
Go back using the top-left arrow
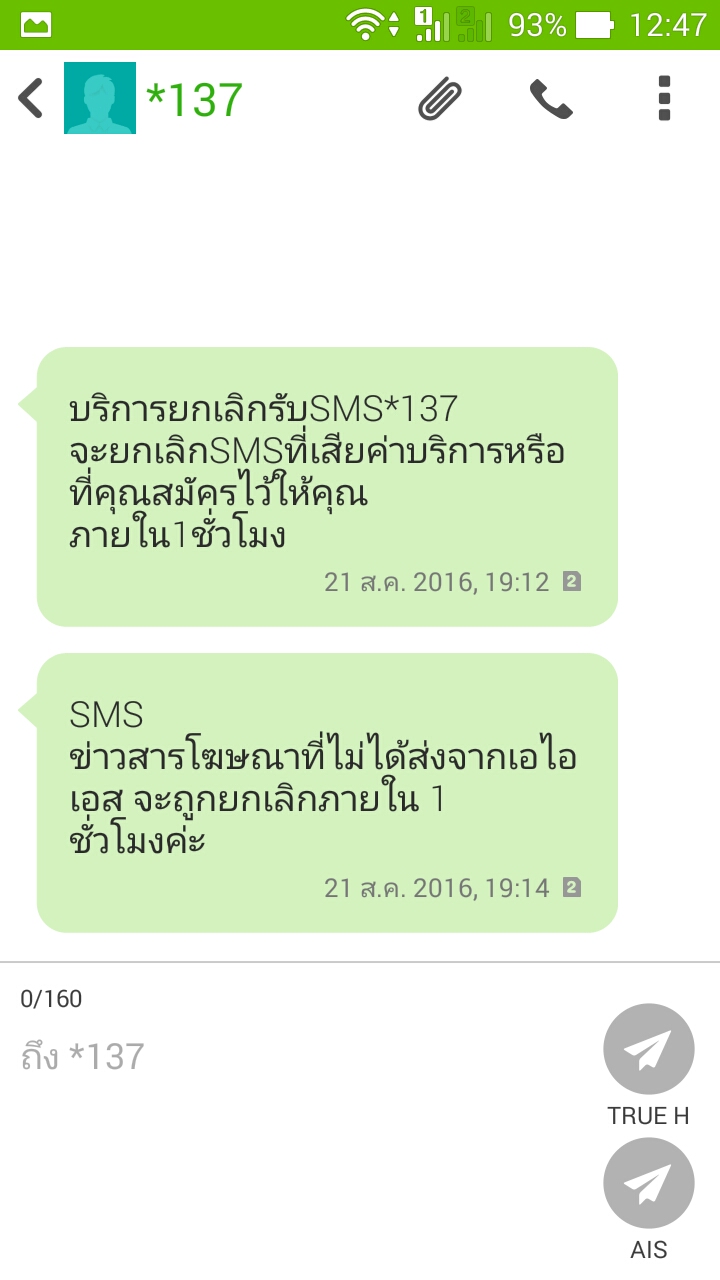(x=31, y=99)
